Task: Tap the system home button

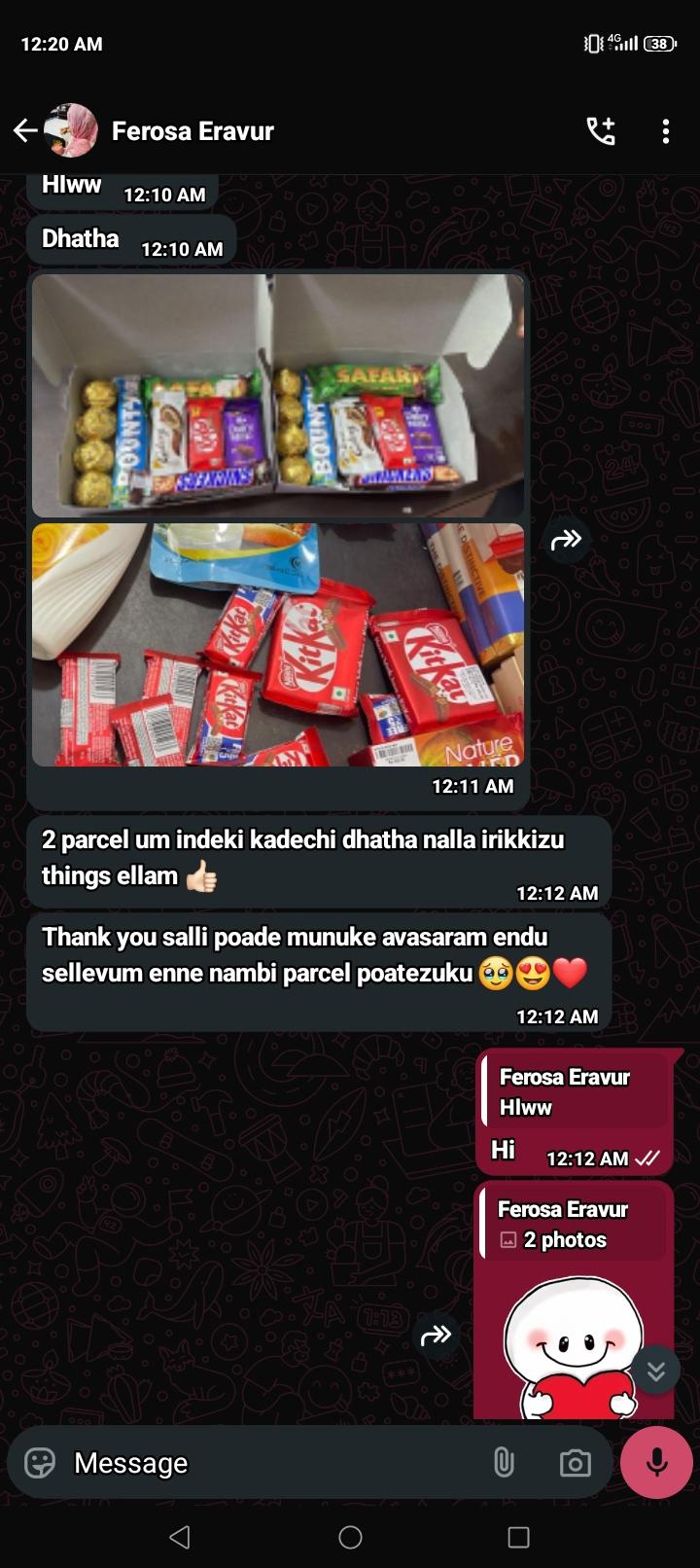Action: (x=350, y=1537)
